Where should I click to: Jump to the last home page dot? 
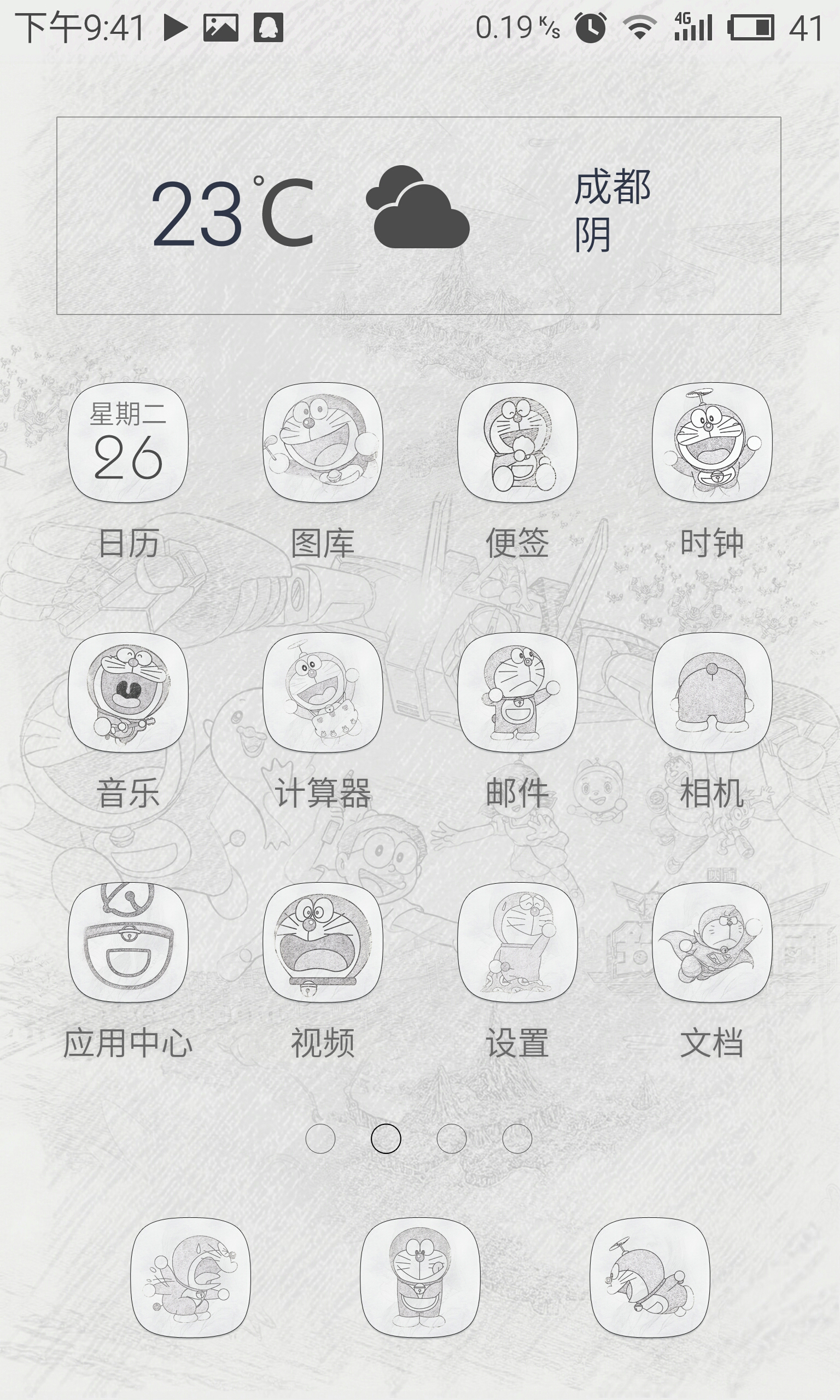pos(517,1139)
